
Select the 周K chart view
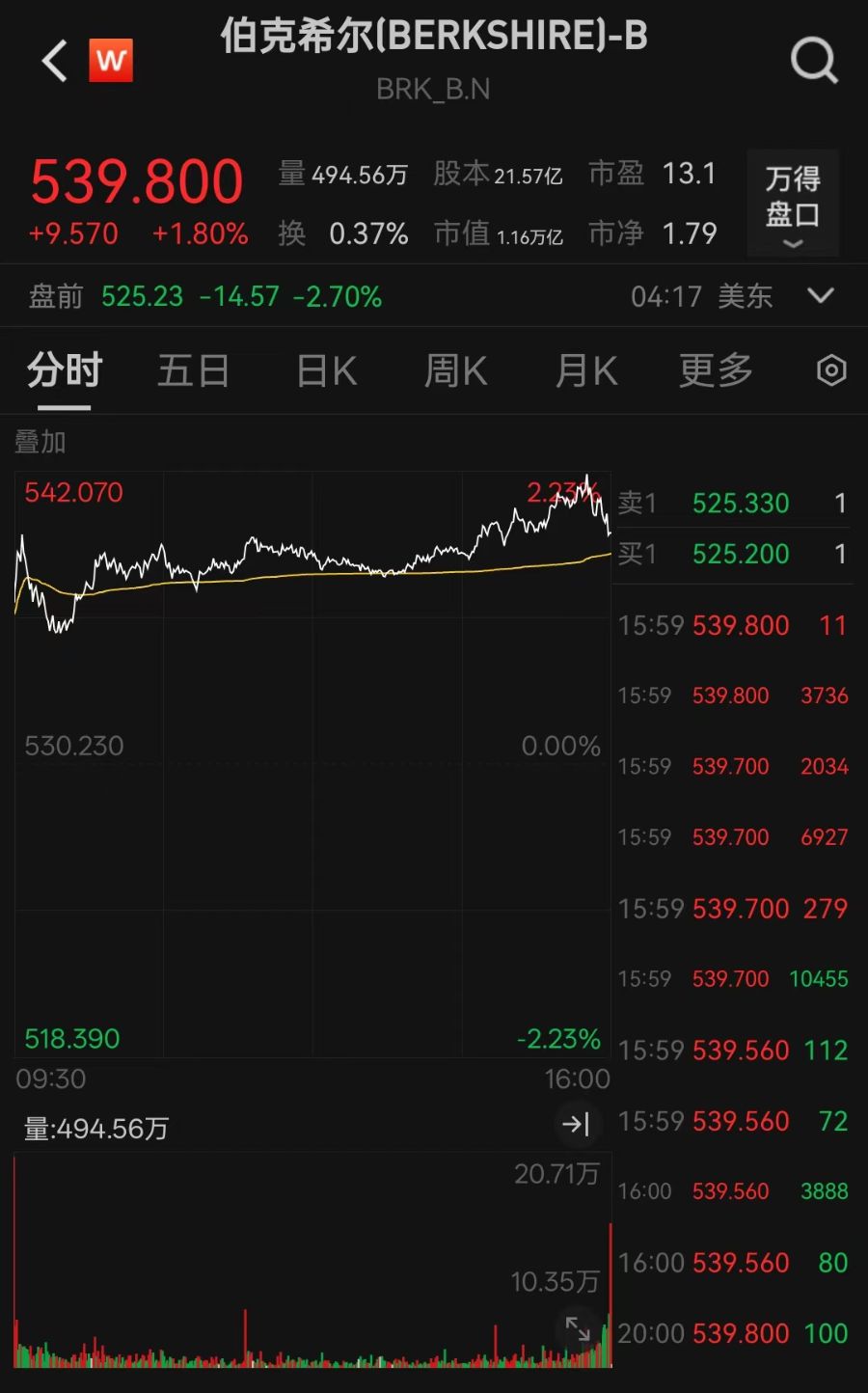pos(454,370)
